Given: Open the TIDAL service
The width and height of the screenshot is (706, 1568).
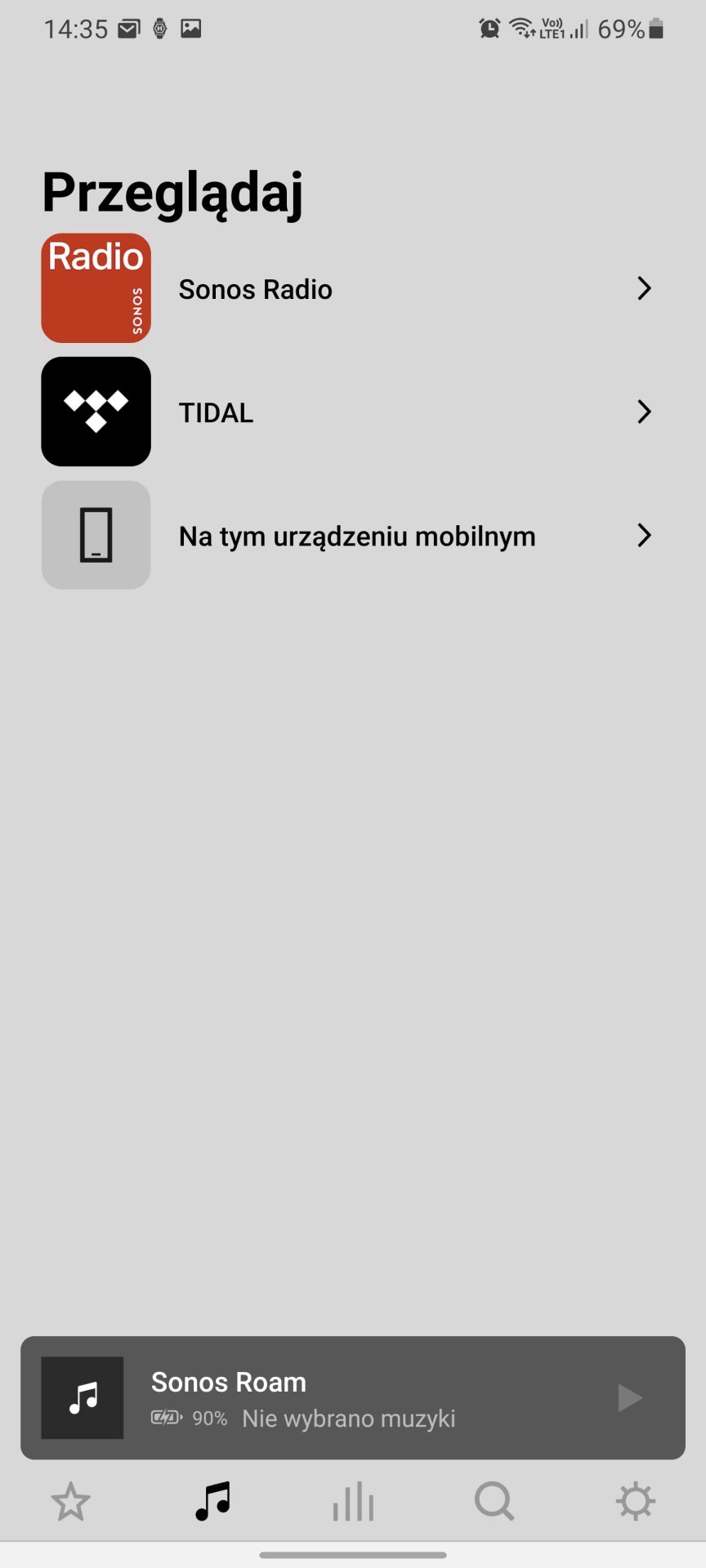Looking at the screenshot, I should click(x=353, y=412).
